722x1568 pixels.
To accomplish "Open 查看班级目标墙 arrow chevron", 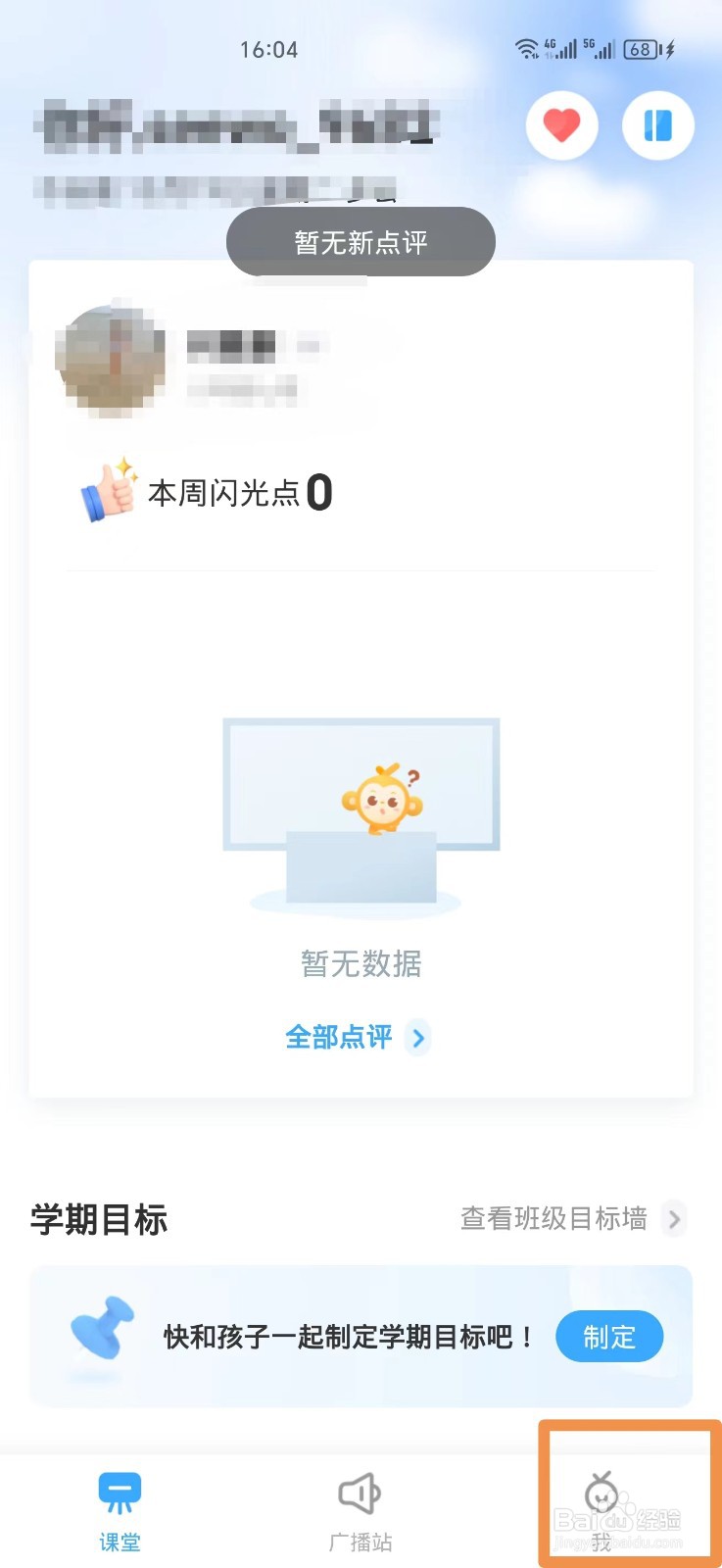I will (673, 1219).
